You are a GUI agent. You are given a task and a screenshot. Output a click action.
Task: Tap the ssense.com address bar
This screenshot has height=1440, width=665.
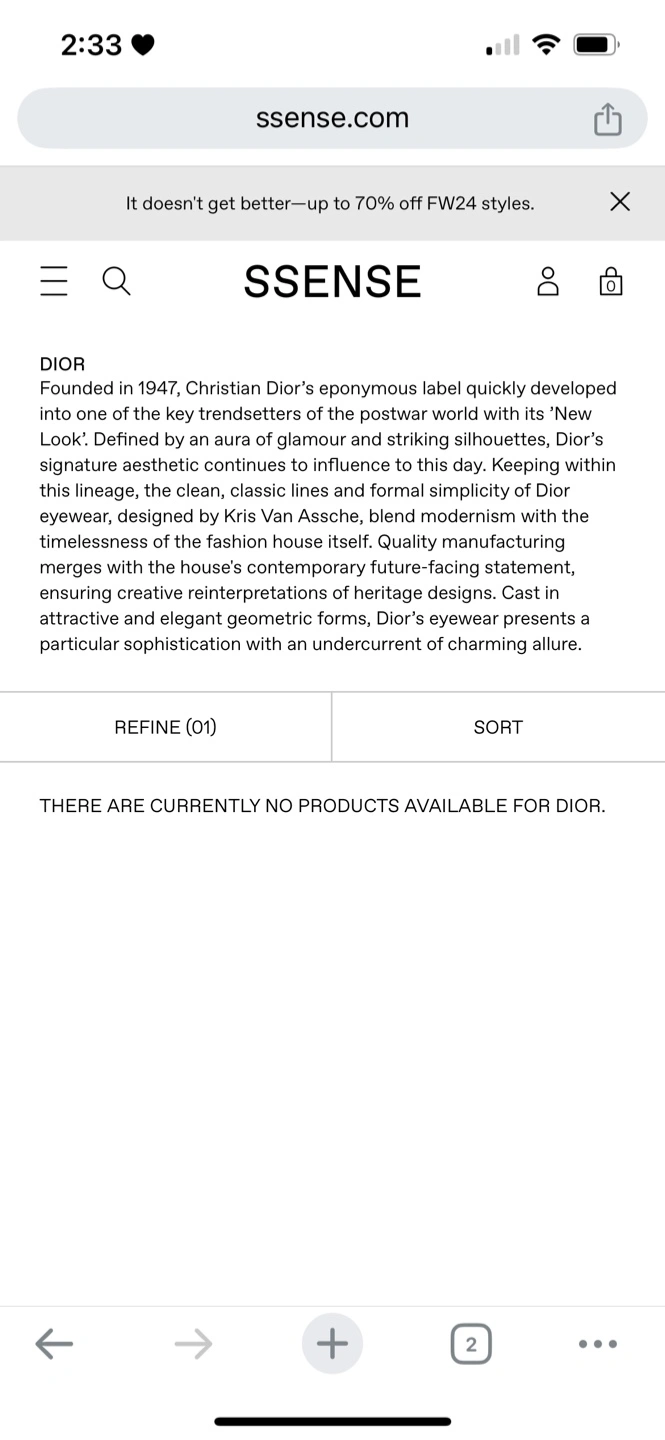pyautogui.click(x=332, y=118)
